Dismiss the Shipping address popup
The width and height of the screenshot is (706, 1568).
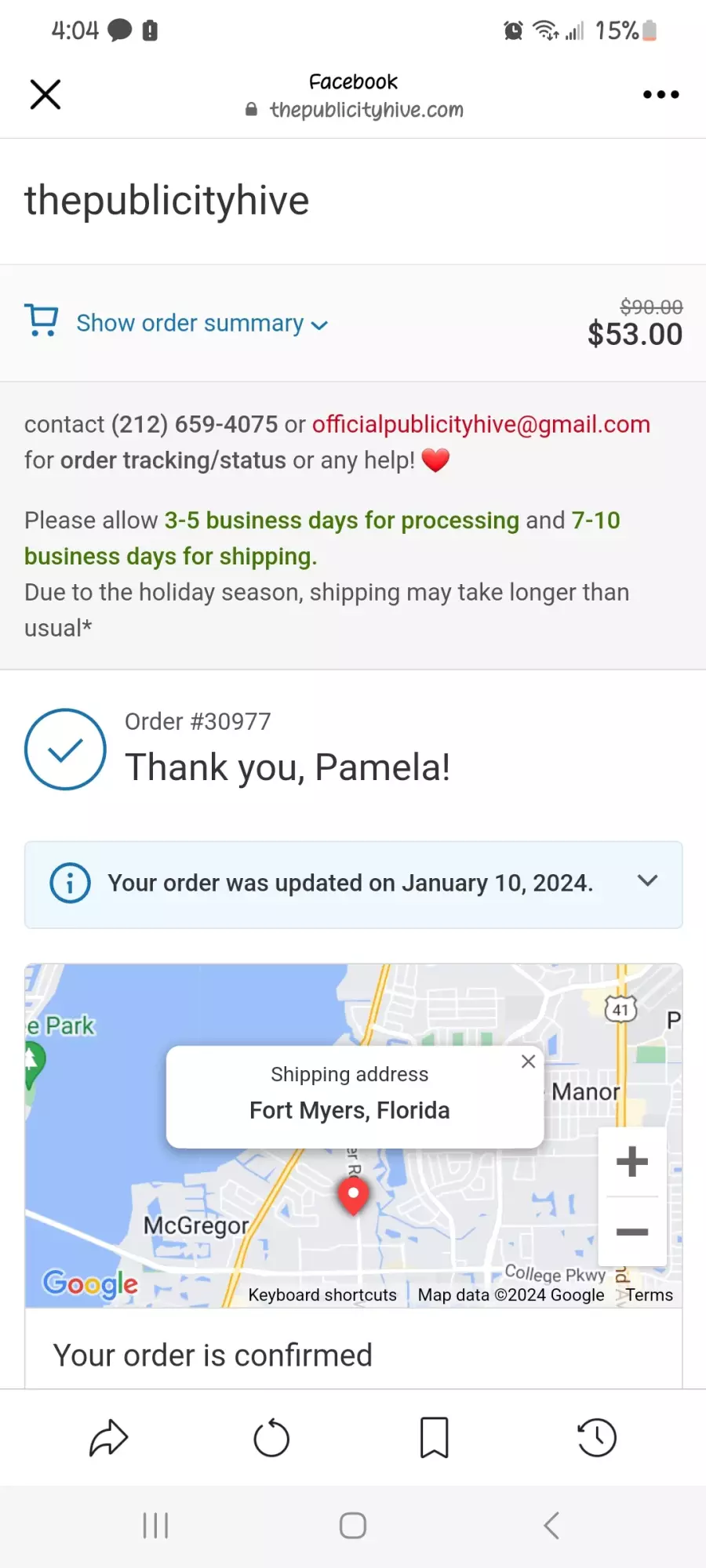pyautogui.click(x=528, y=1062)
